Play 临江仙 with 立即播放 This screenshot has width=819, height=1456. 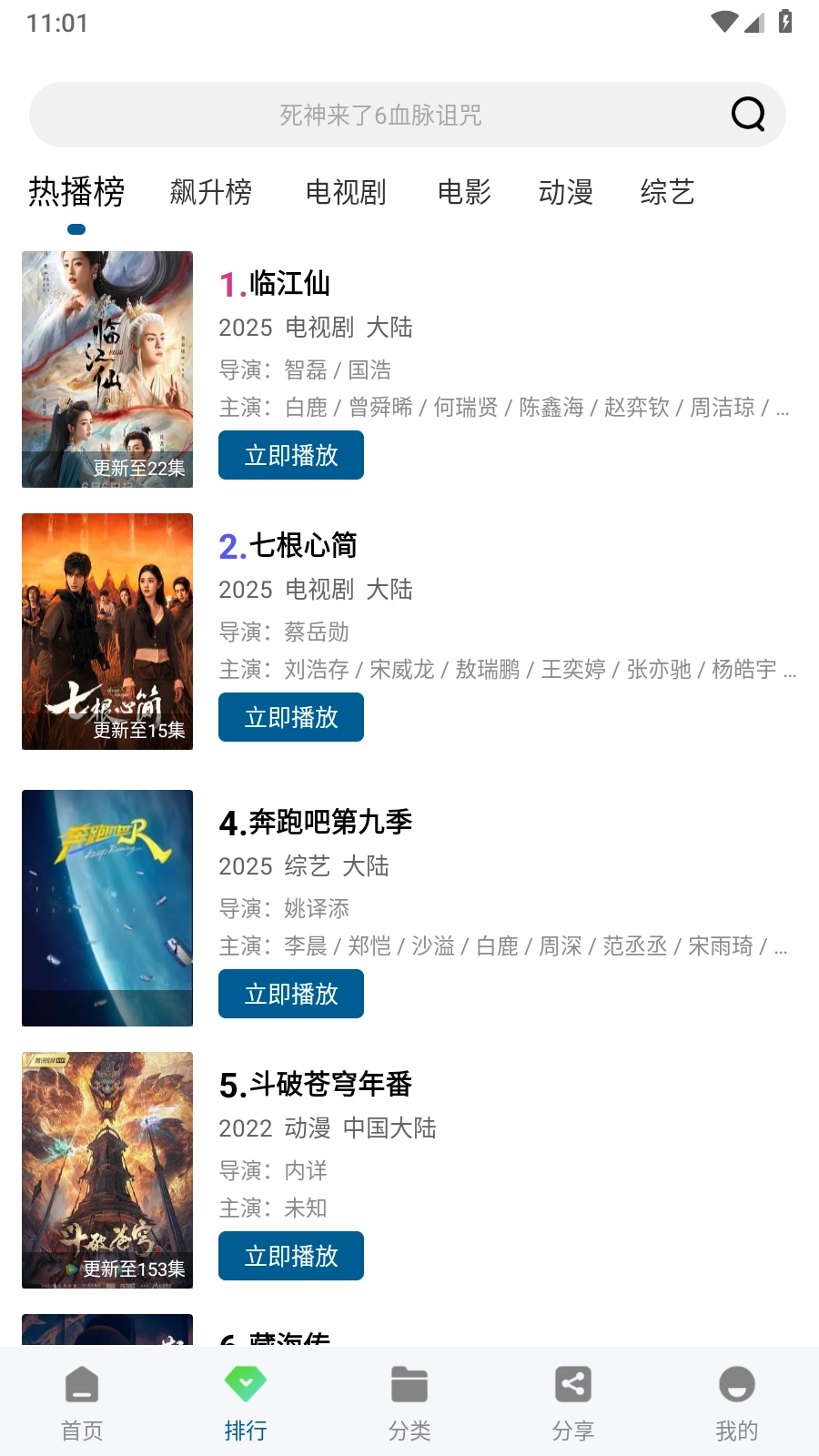click(x=291, y=455)
